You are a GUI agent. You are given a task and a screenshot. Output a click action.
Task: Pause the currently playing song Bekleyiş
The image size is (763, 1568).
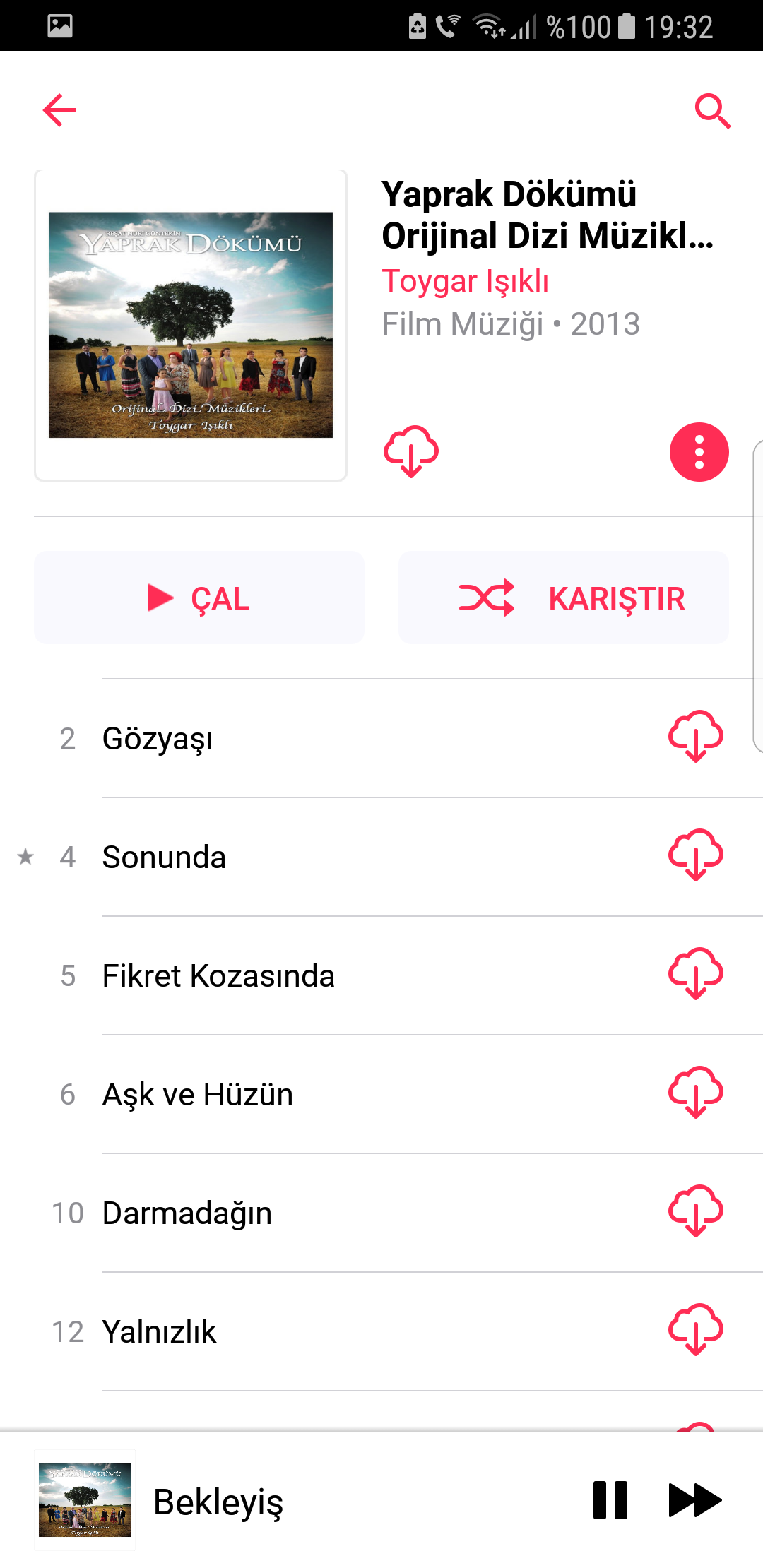(x=610, y=1500)
